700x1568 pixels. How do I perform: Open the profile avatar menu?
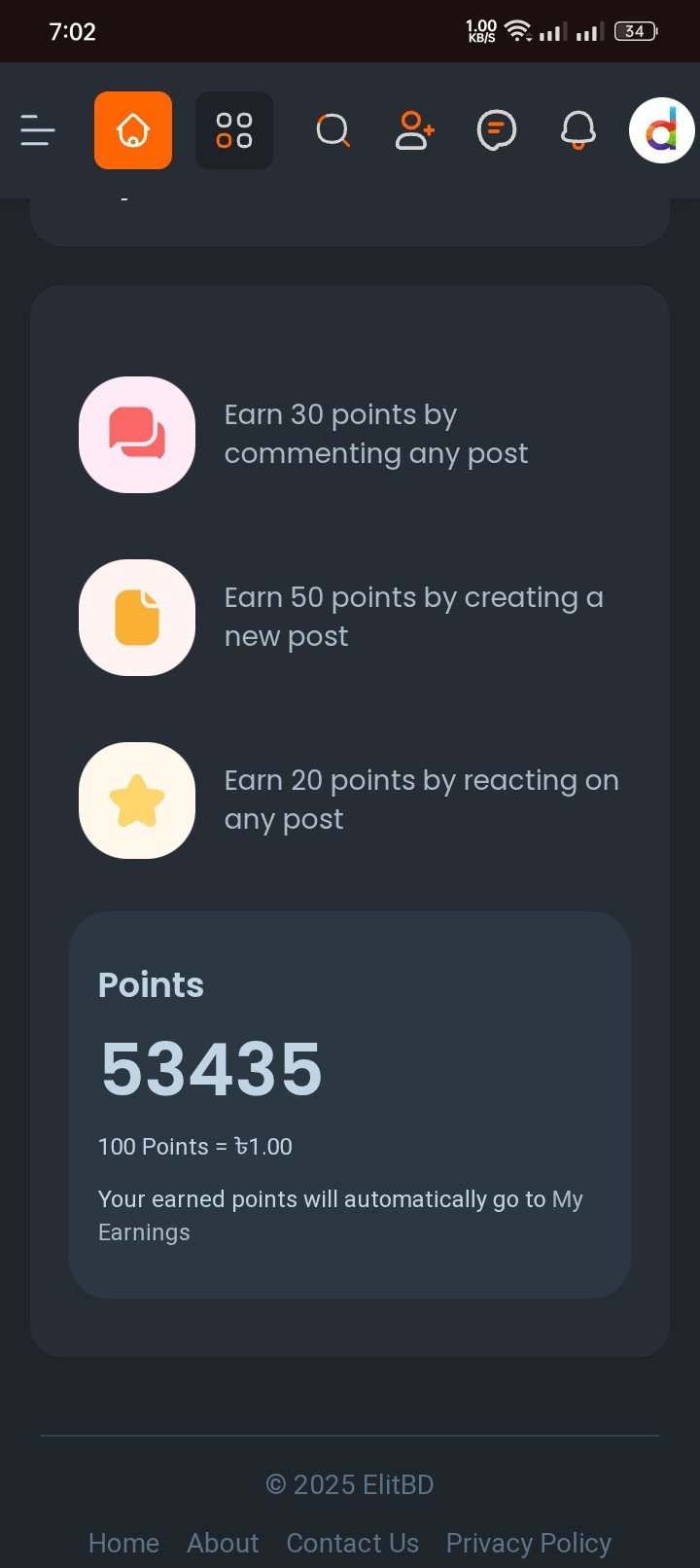click(661, 130)
